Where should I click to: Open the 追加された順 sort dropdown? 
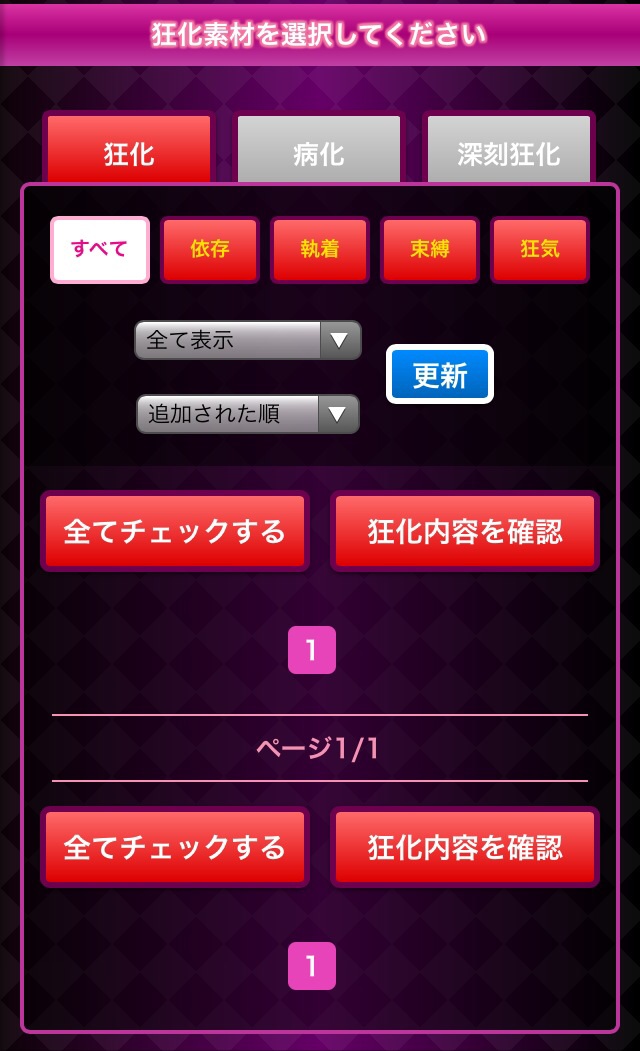[248, 413]
